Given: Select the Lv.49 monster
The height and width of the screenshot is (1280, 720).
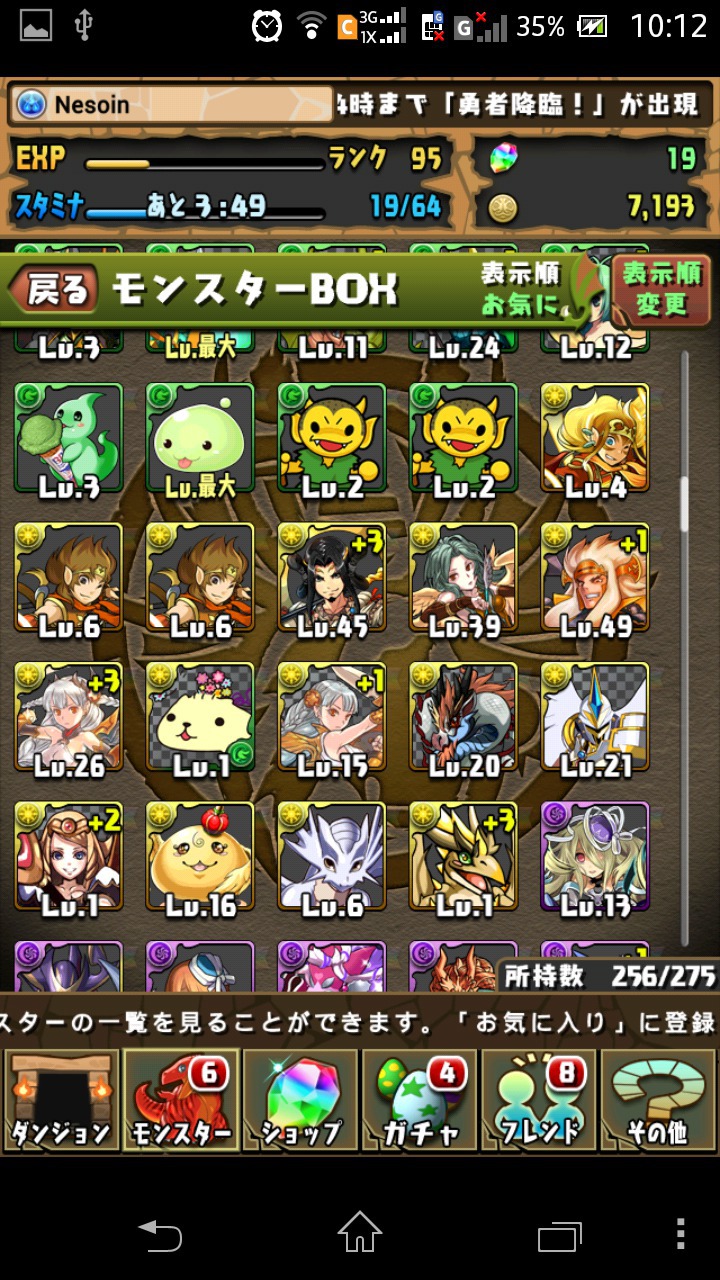Looking at the screenshot, I should tap(595, 577).
